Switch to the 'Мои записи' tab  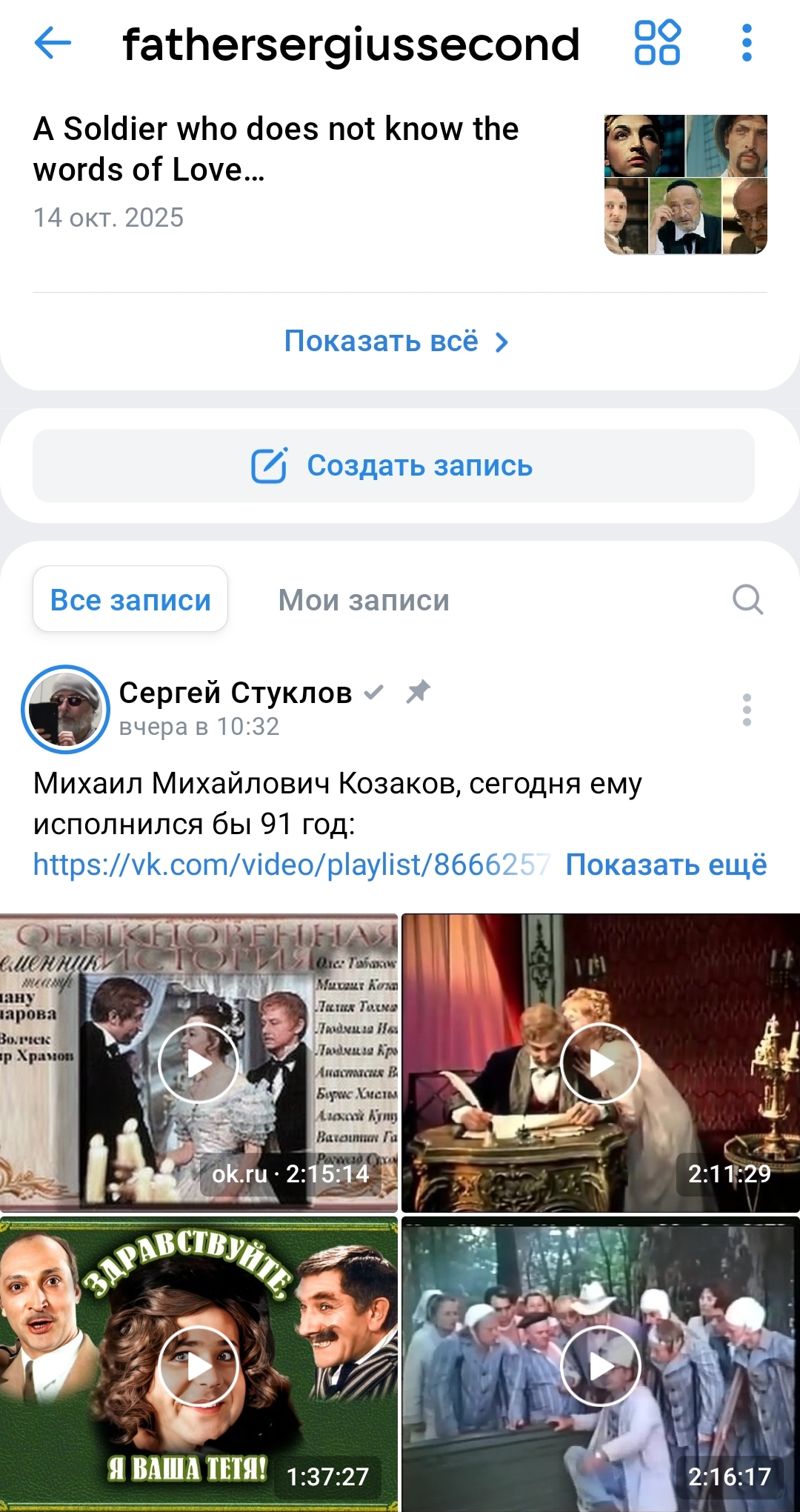click(364, 600)
